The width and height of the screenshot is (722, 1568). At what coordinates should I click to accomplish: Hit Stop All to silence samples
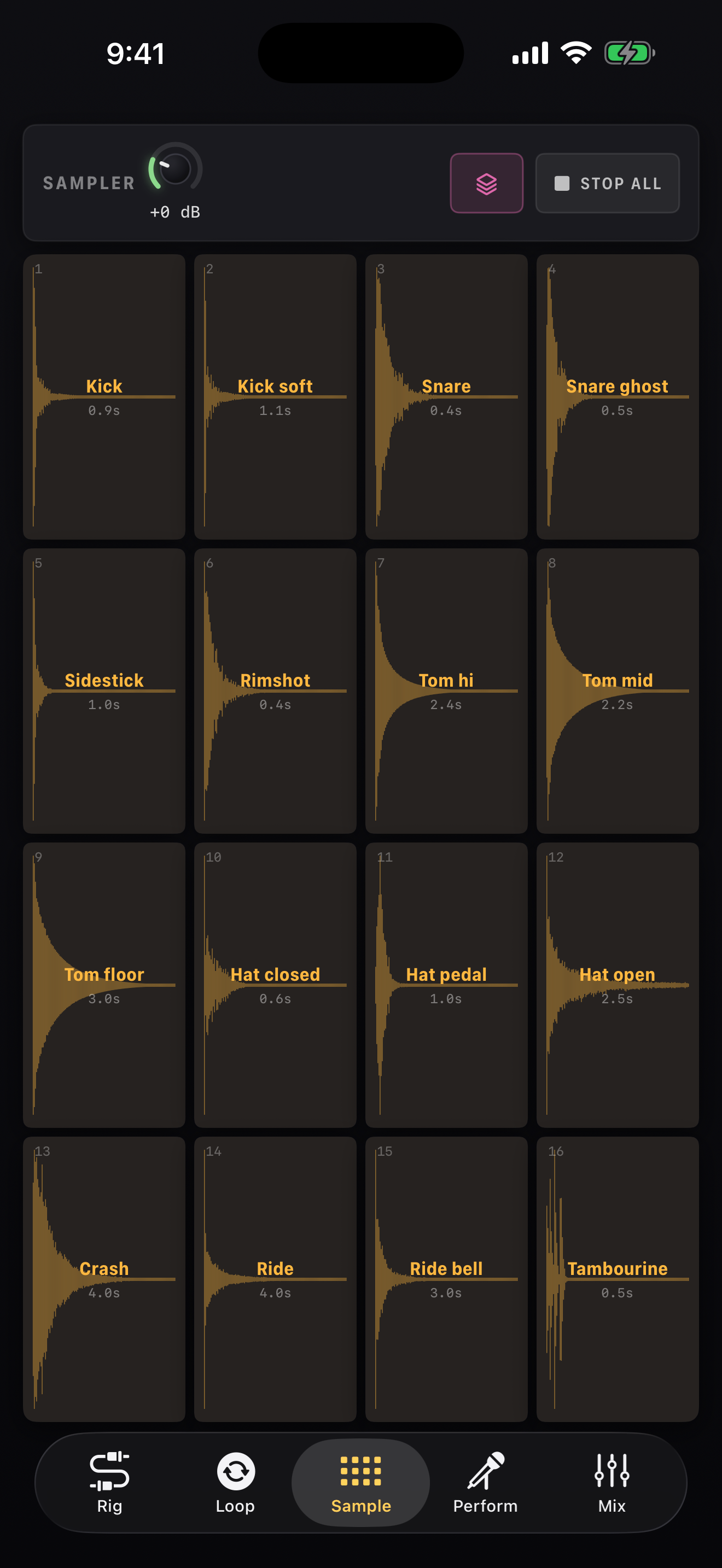click(x=607, y=183)
